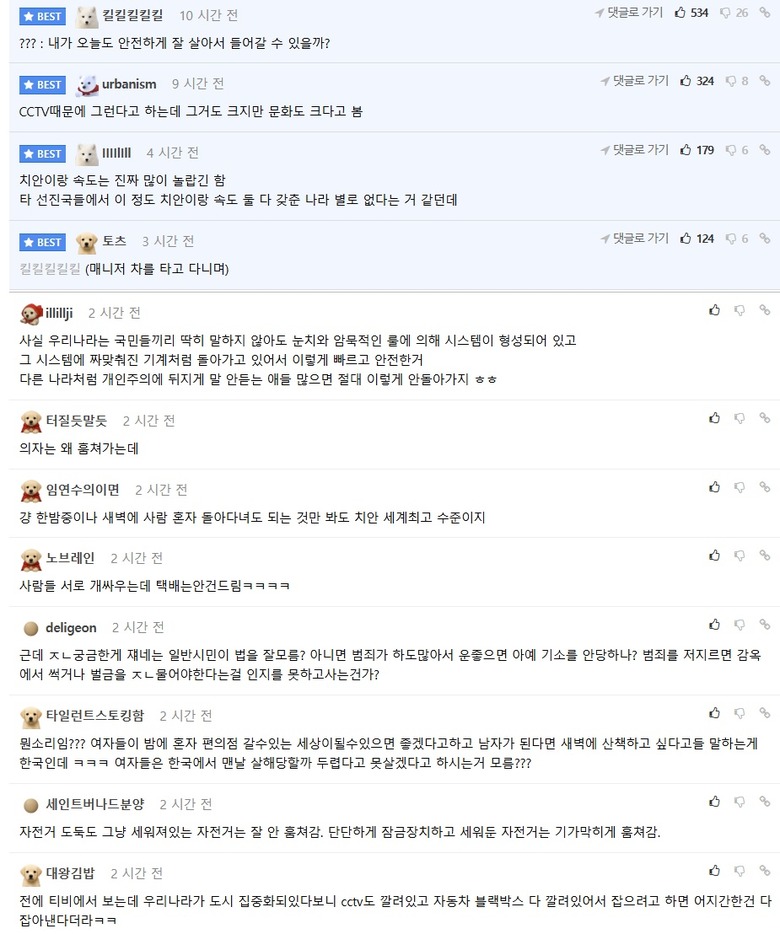780x934 pixels.
Task: Like illillji's comment
Action: tap(714, 310)
